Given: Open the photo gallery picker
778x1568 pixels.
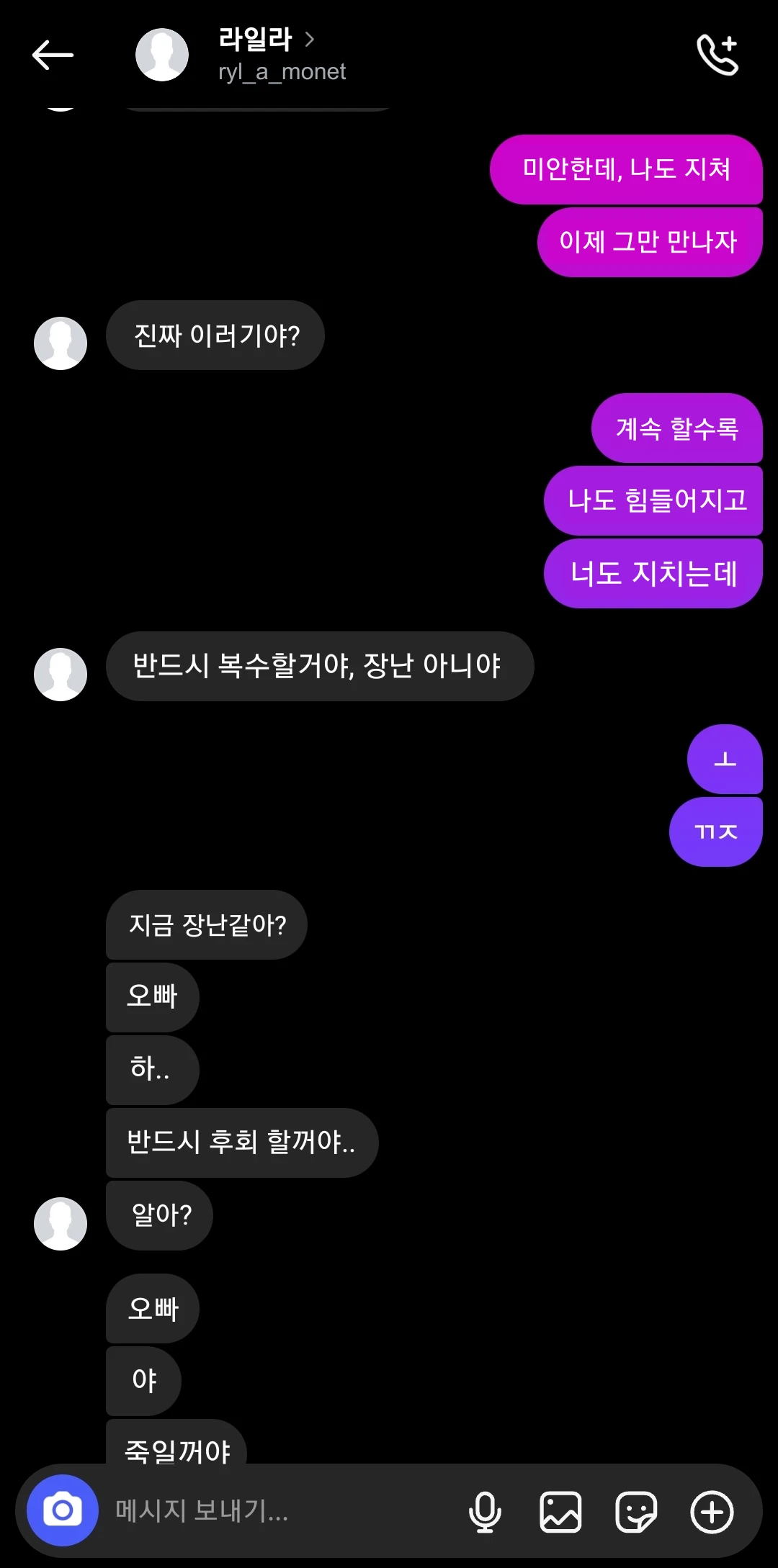Looking at the screenshot, I should [x=560, y=1511].
